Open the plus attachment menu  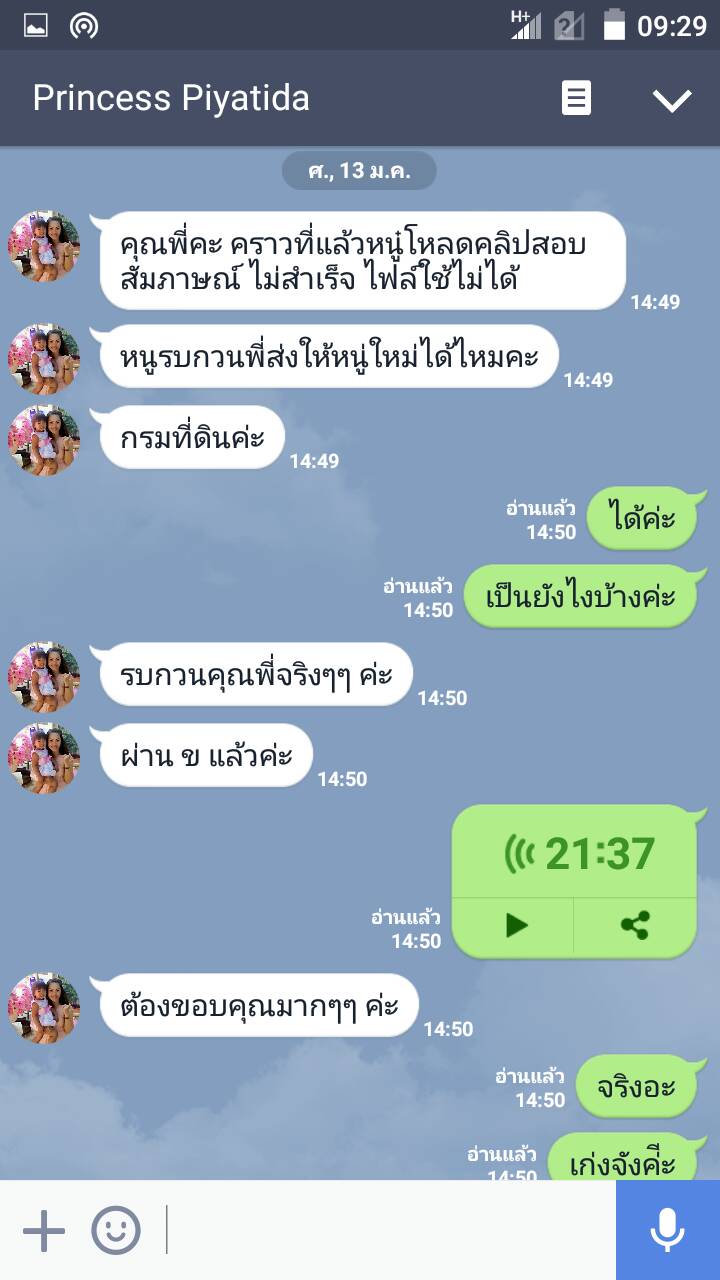pos(44,1230)
